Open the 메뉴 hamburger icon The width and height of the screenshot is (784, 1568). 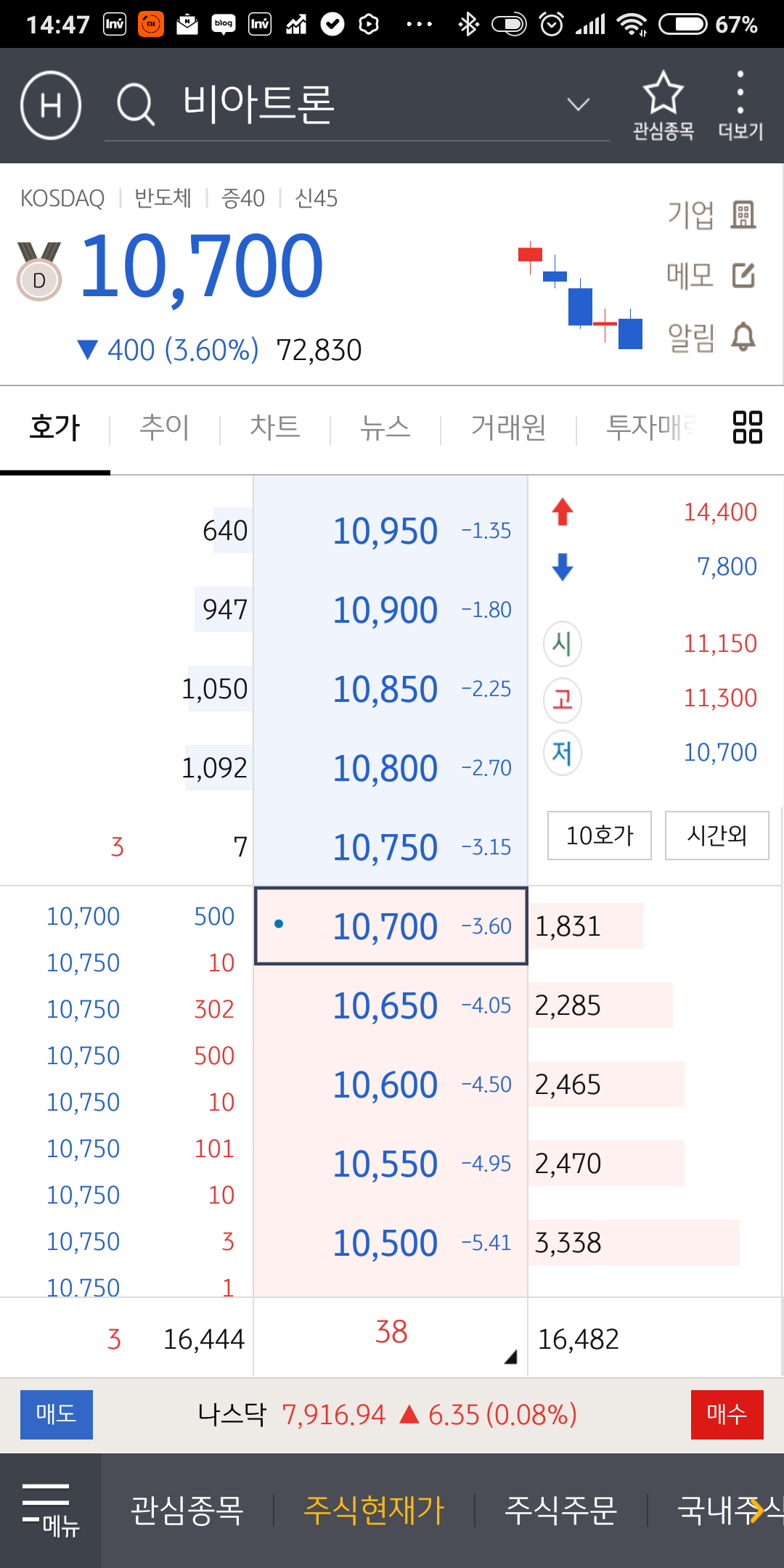[x=47, y=1508]
